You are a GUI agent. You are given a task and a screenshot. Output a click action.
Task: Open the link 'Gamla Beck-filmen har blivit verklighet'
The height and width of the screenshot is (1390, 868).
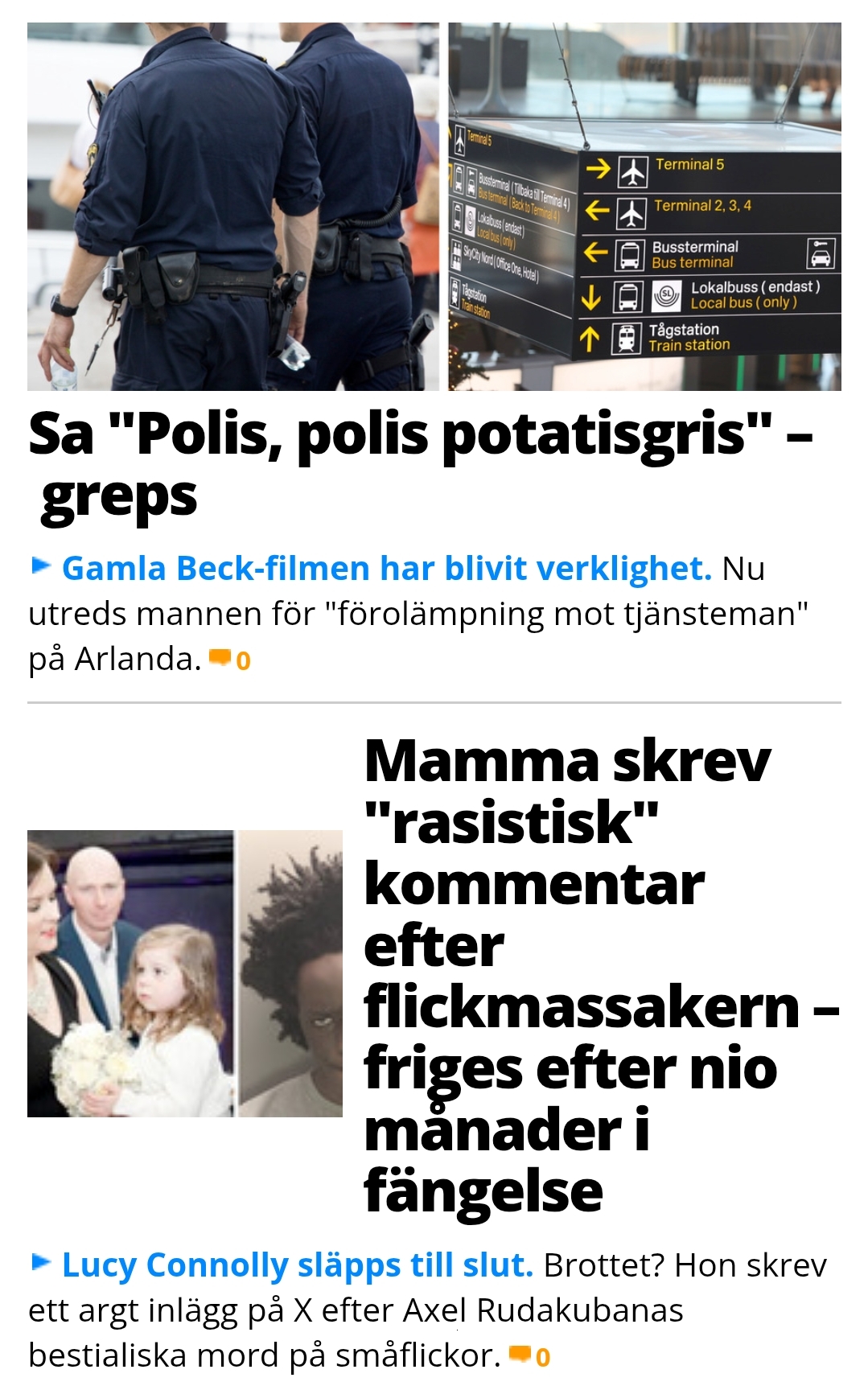[386, 569]
